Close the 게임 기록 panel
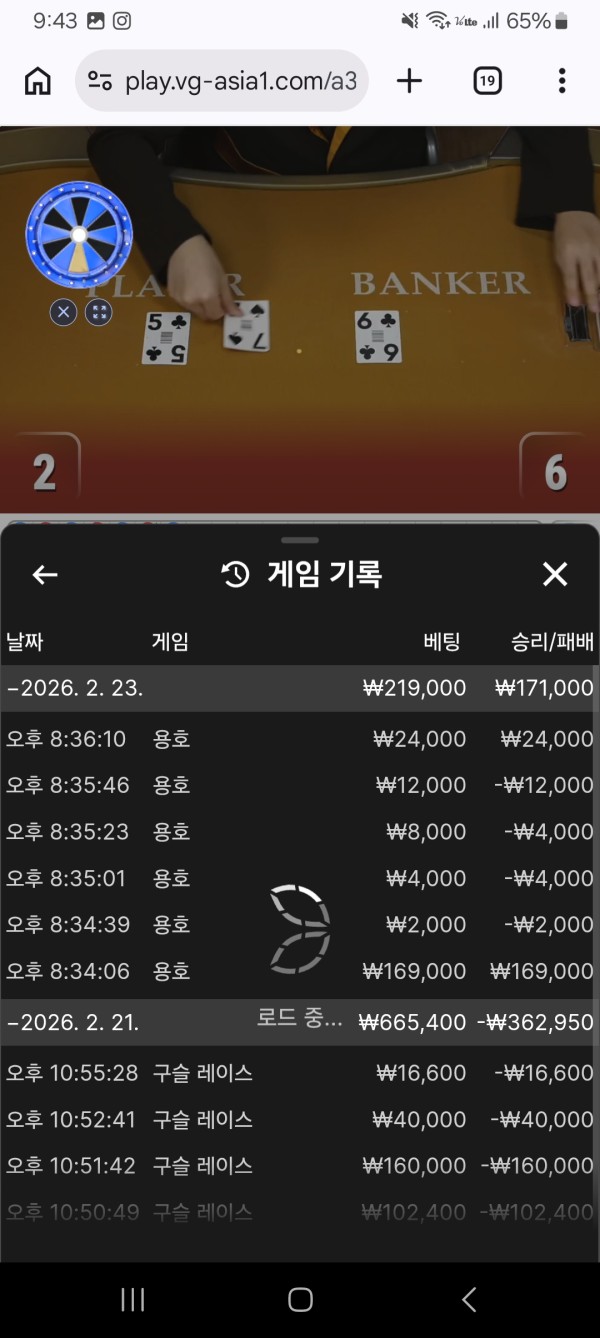The height and width of the screenshot is (1338, 600). coord(554,574)
